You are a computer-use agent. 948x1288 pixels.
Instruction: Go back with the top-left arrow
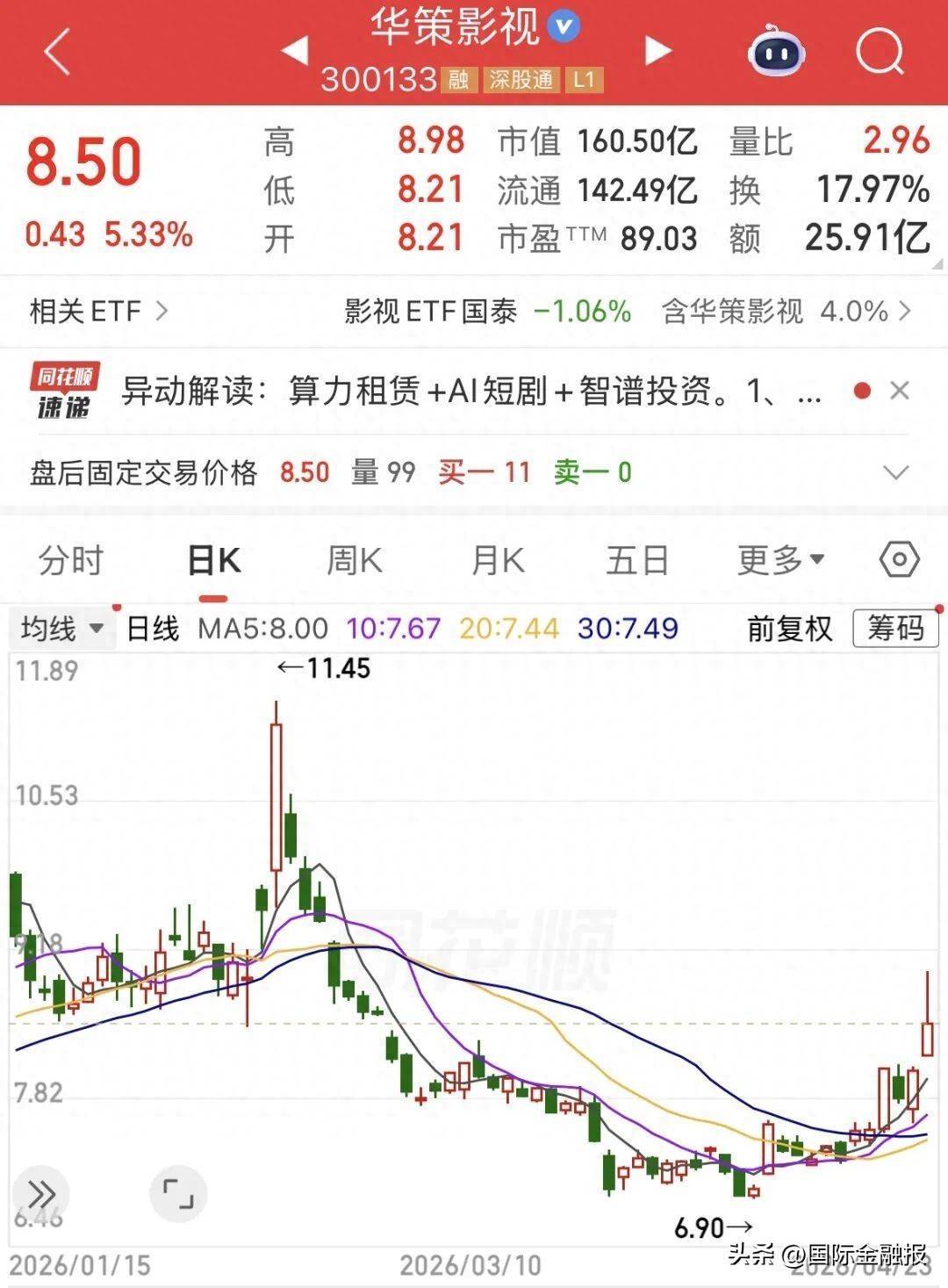[x=58, y=52]
